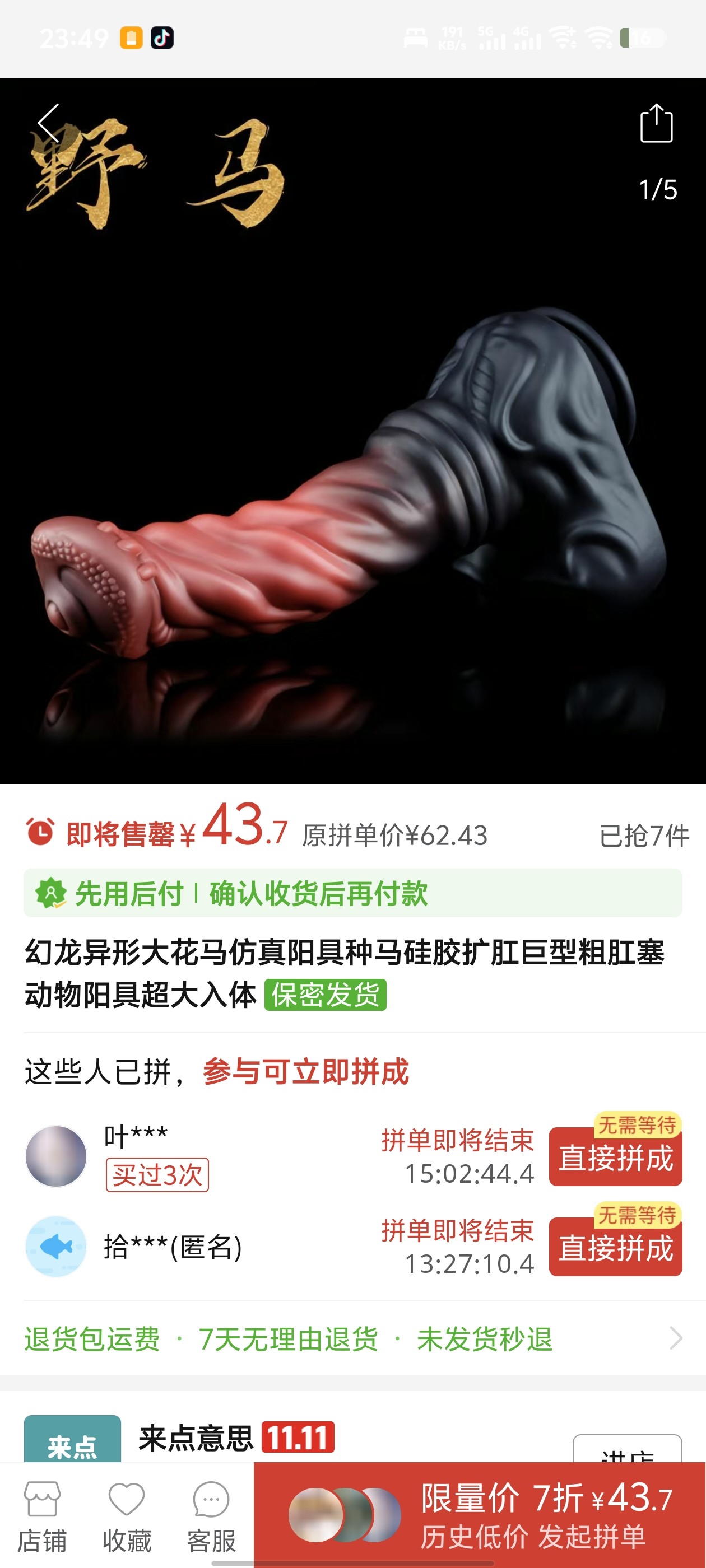Open the 先用后付 pay-later banner
The height and width of the screenshot is (1568, 706).
tap(352, 894)
